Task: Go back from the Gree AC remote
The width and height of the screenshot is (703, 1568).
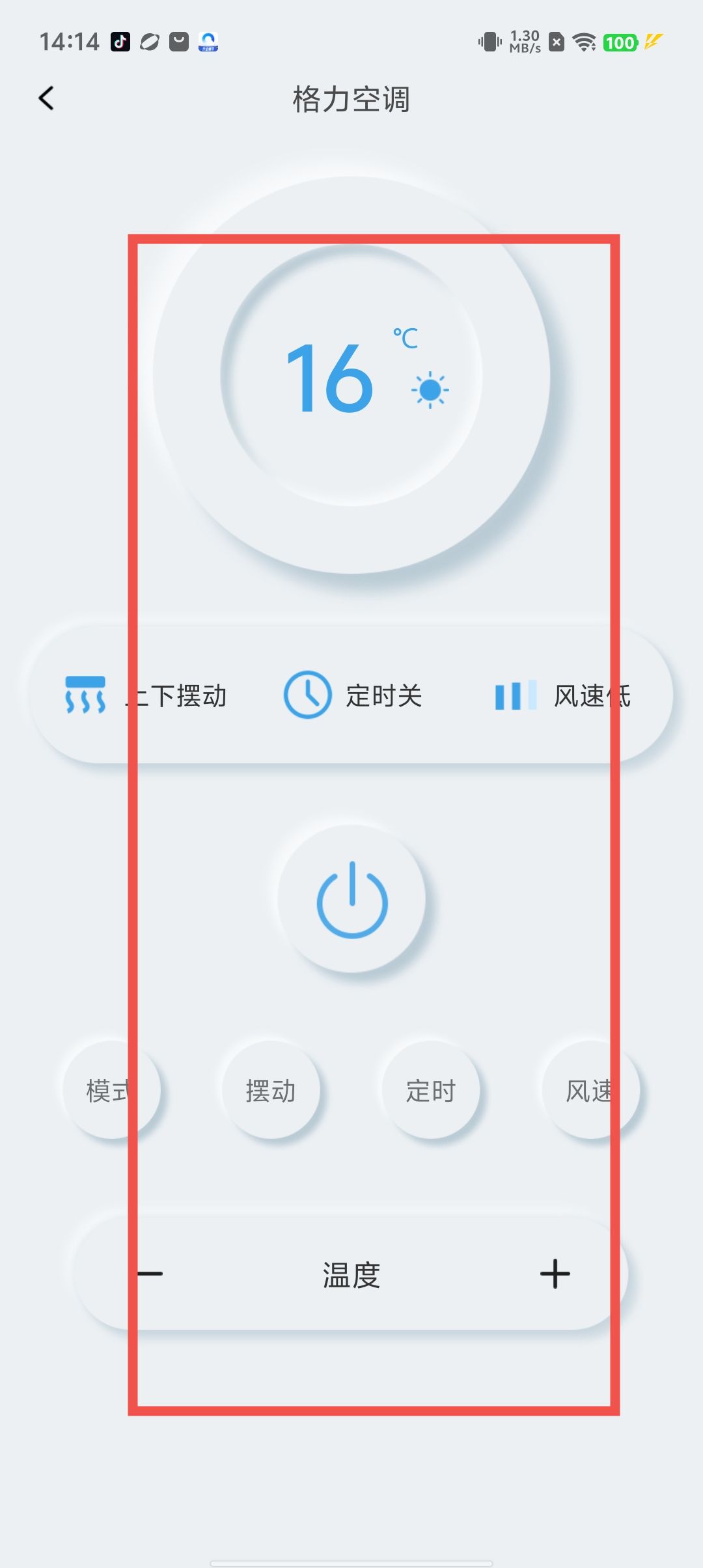Action: coord(46,99)
